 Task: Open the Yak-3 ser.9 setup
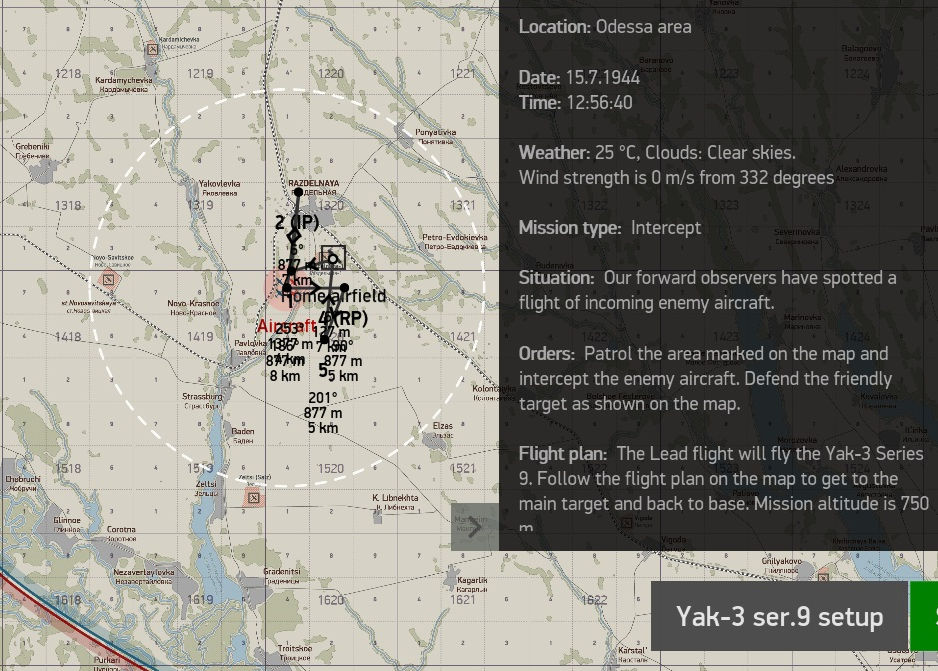tap(779, 616)
